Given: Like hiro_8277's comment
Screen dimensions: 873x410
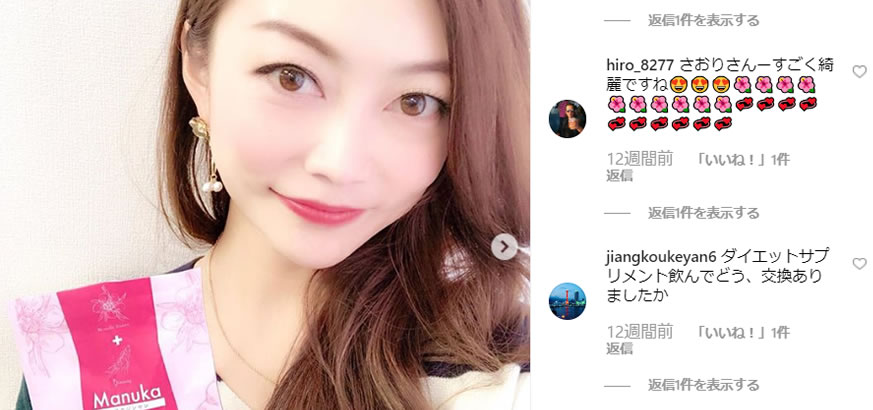Looking at the screenshot, I should coord(858,72).
